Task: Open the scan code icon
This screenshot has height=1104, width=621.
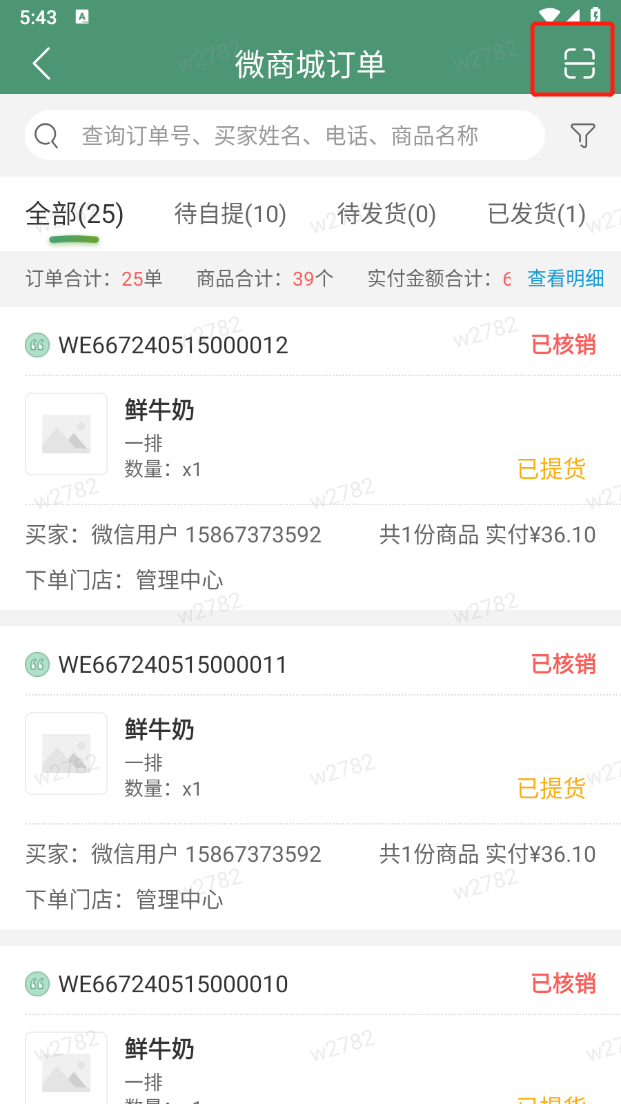Action: 579,63
